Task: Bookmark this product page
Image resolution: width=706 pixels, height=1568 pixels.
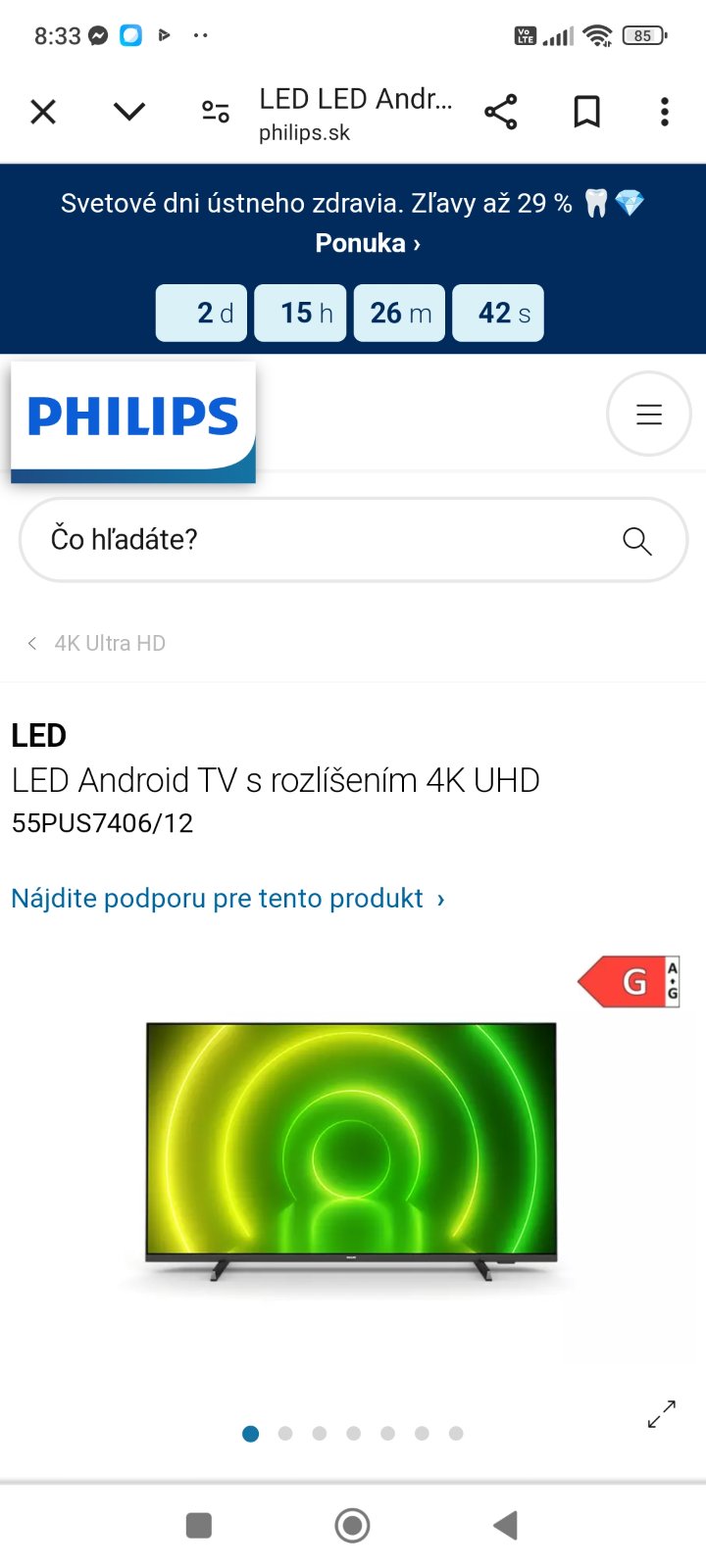Action: [586, 113]
